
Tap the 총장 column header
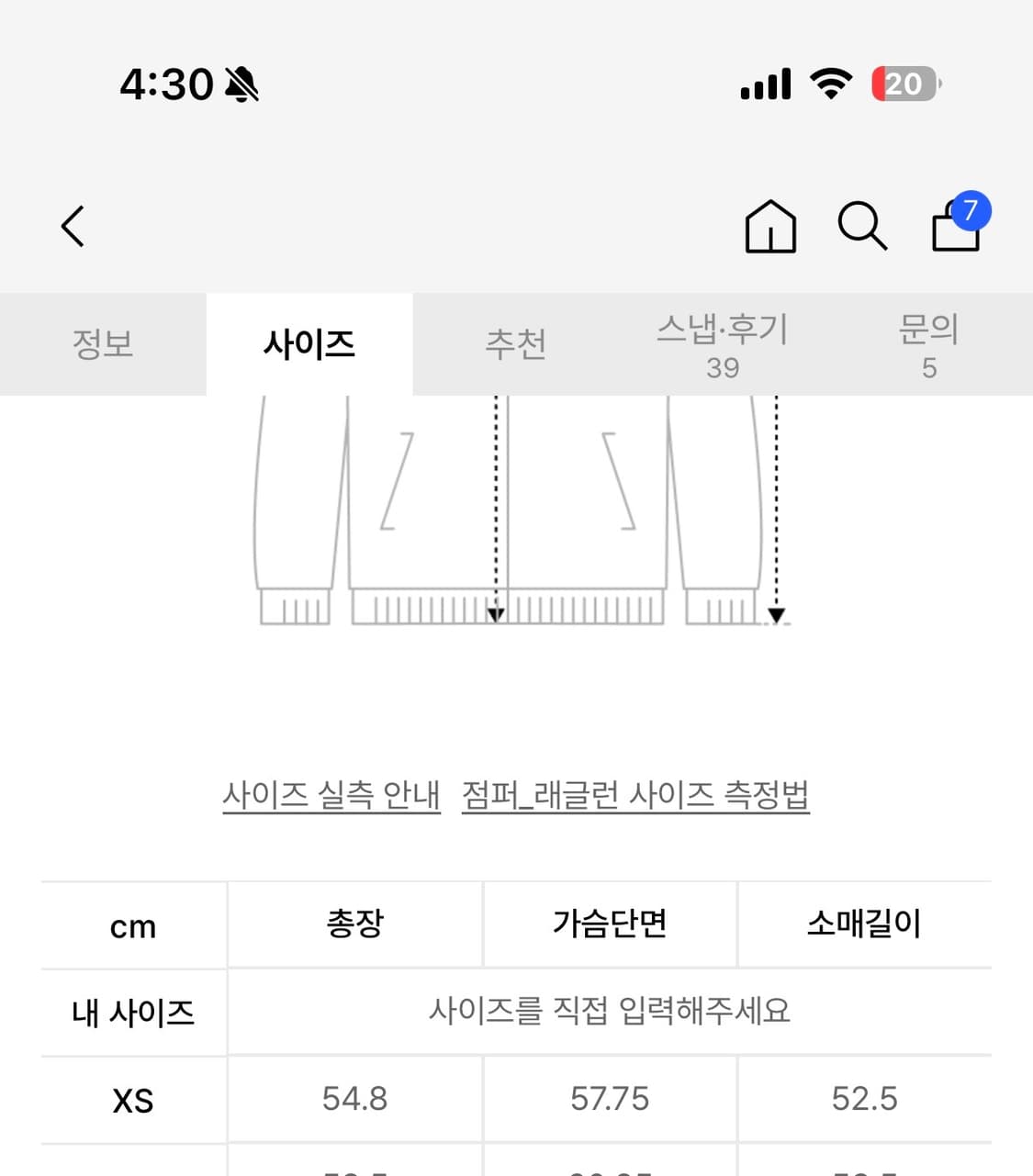354,924
